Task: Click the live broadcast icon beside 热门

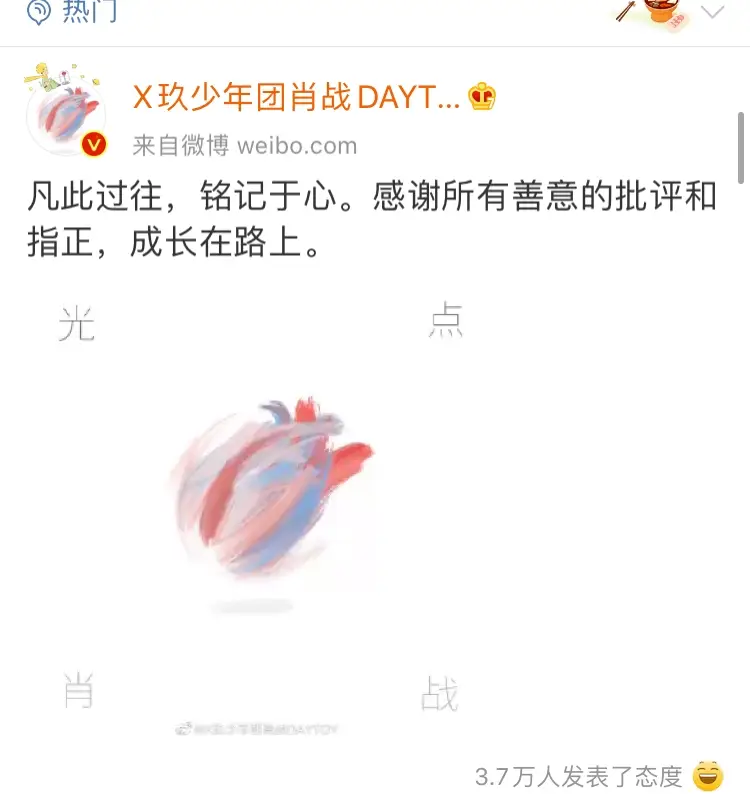Action: tap(38, 11)
